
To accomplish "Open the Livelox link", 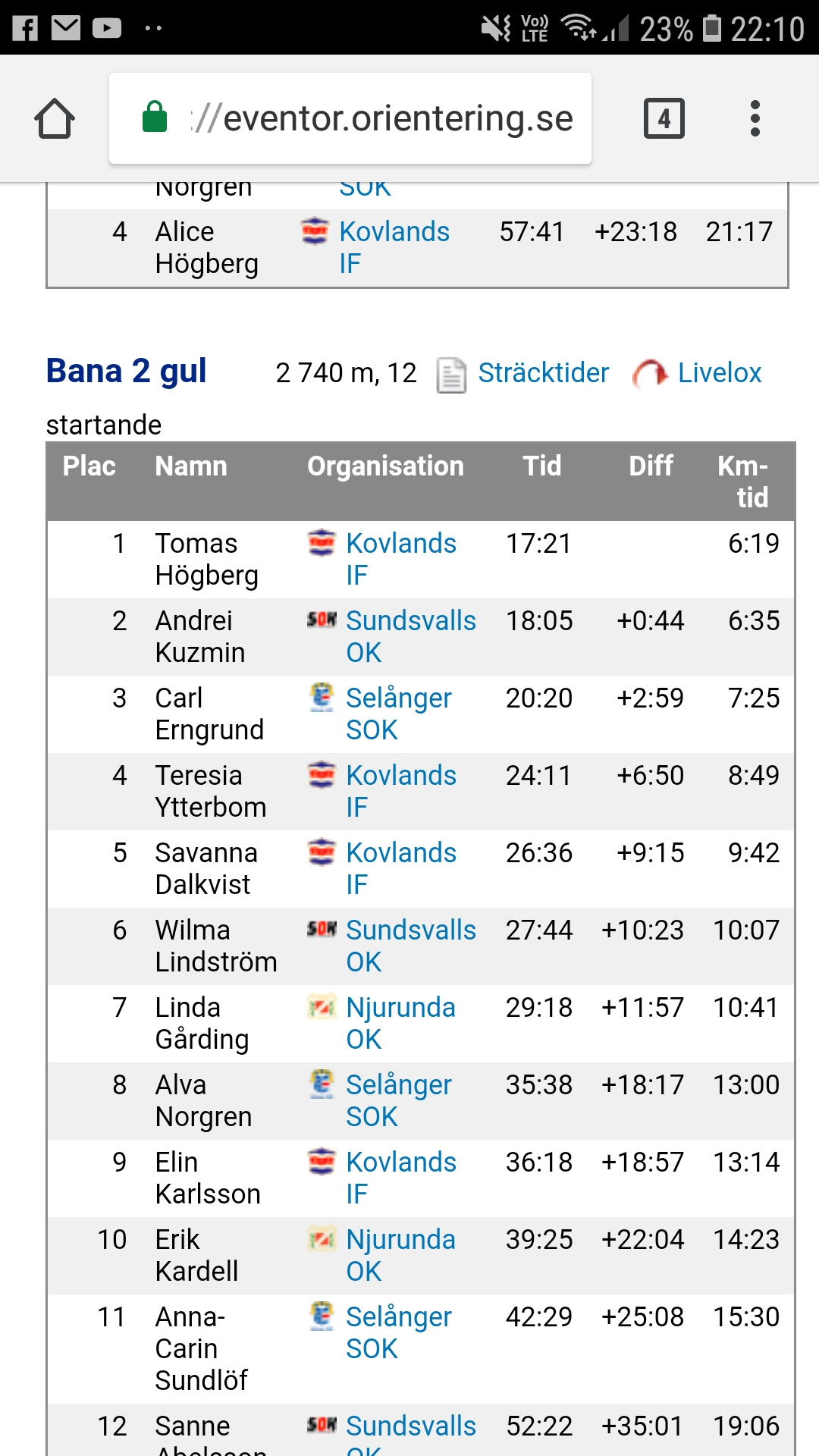I will tap(719, 373).
